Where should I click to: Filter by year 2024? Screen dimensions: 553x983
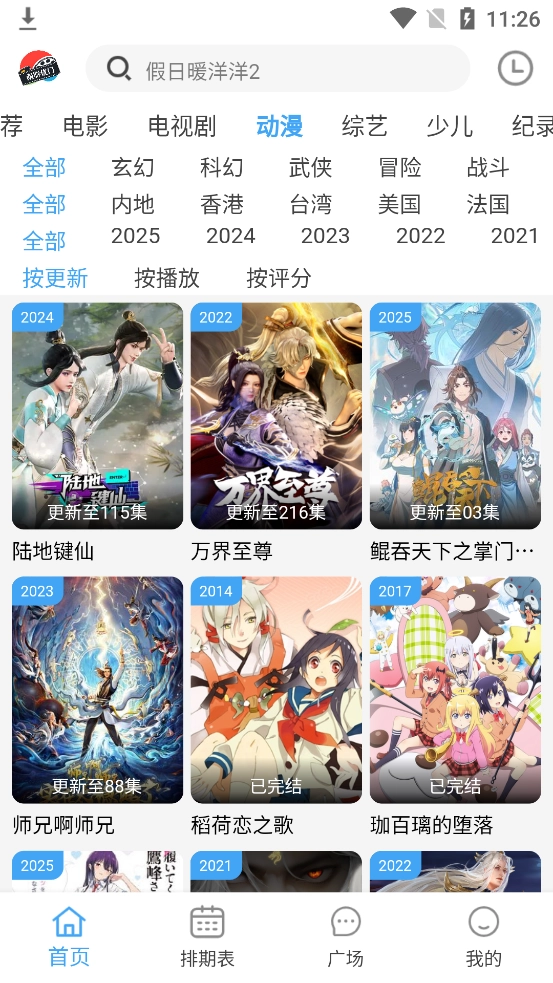click(x=231, y=236)
